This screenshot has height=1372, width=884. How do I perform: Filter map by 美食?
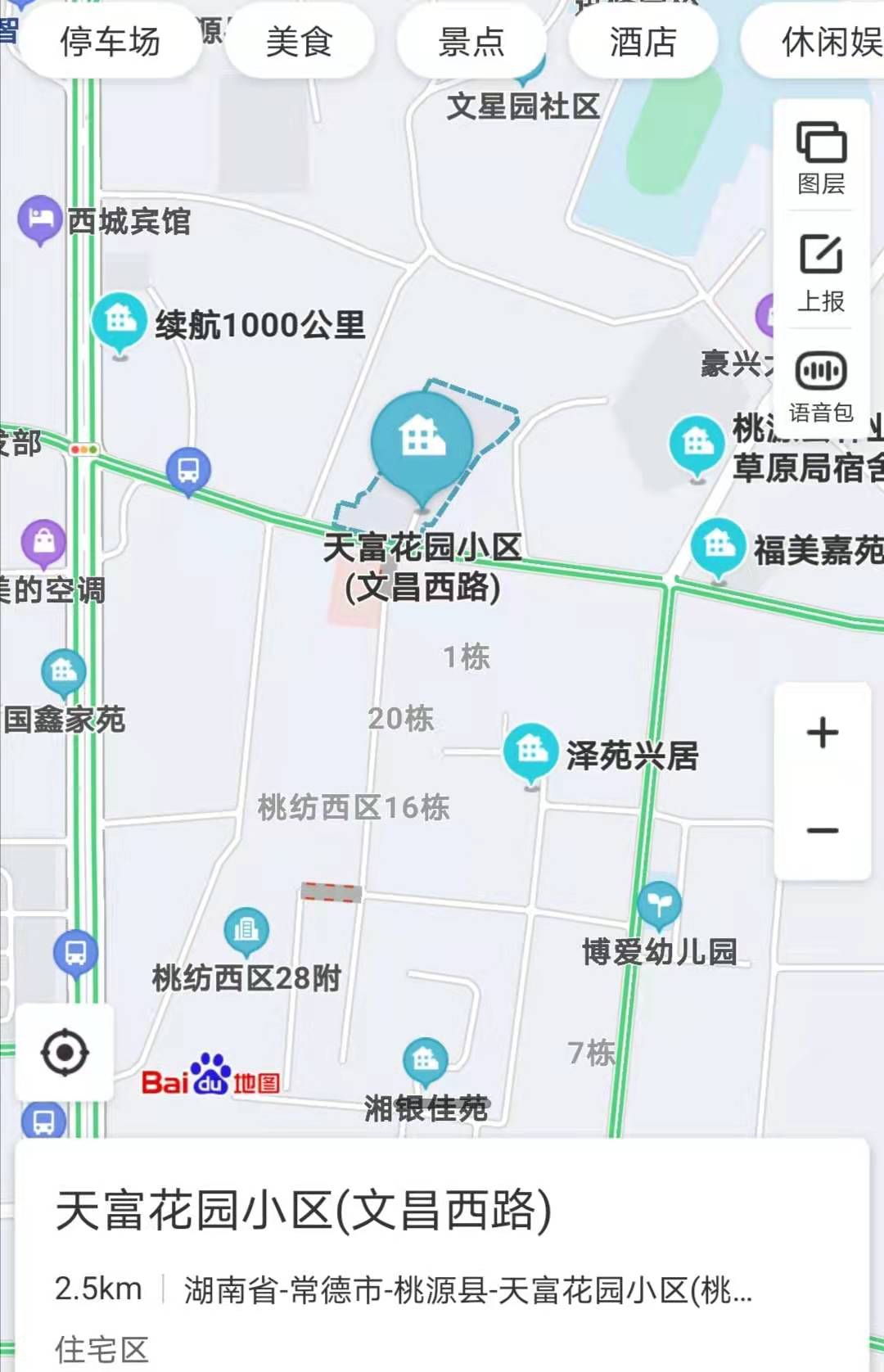click(x=300, y=42)
